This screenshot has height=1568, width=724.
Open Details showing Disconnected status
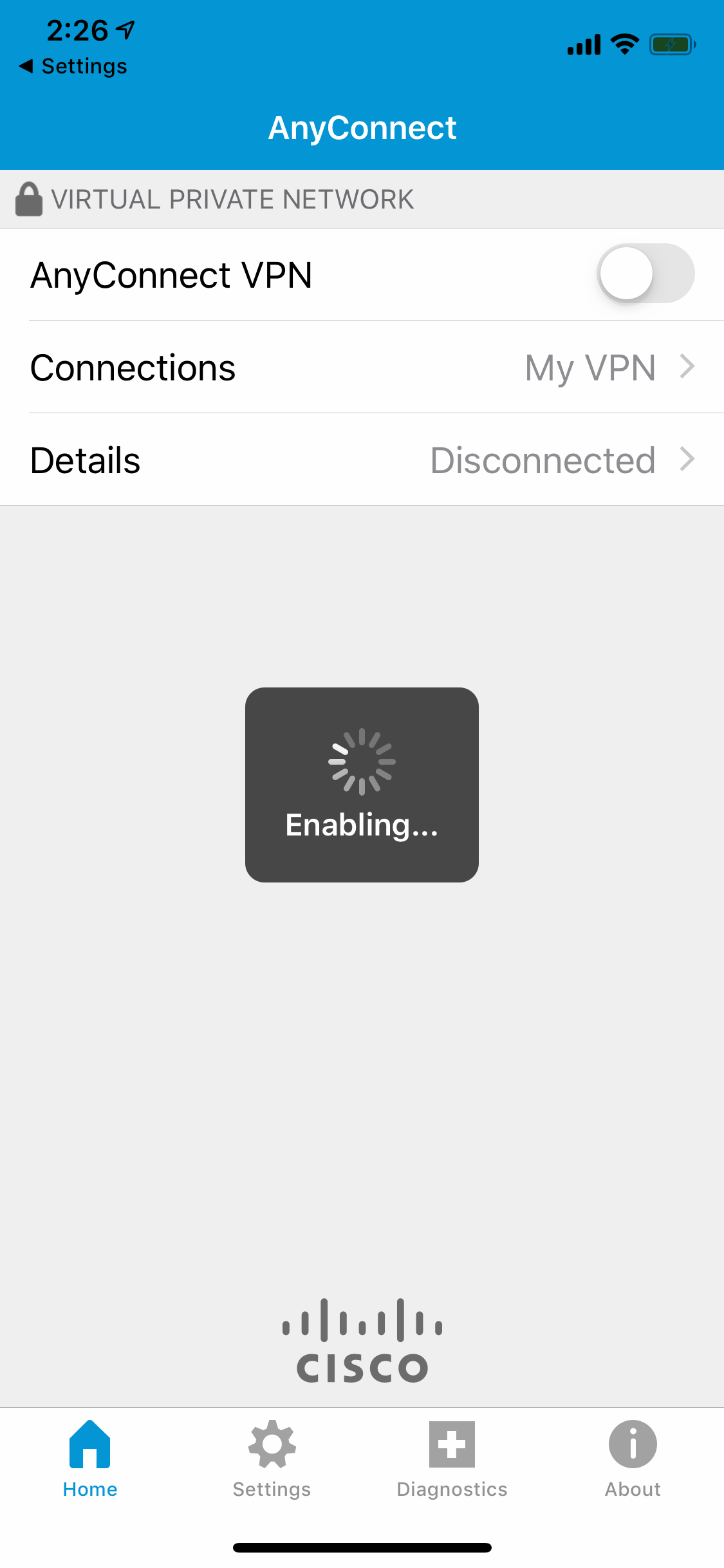362,460
